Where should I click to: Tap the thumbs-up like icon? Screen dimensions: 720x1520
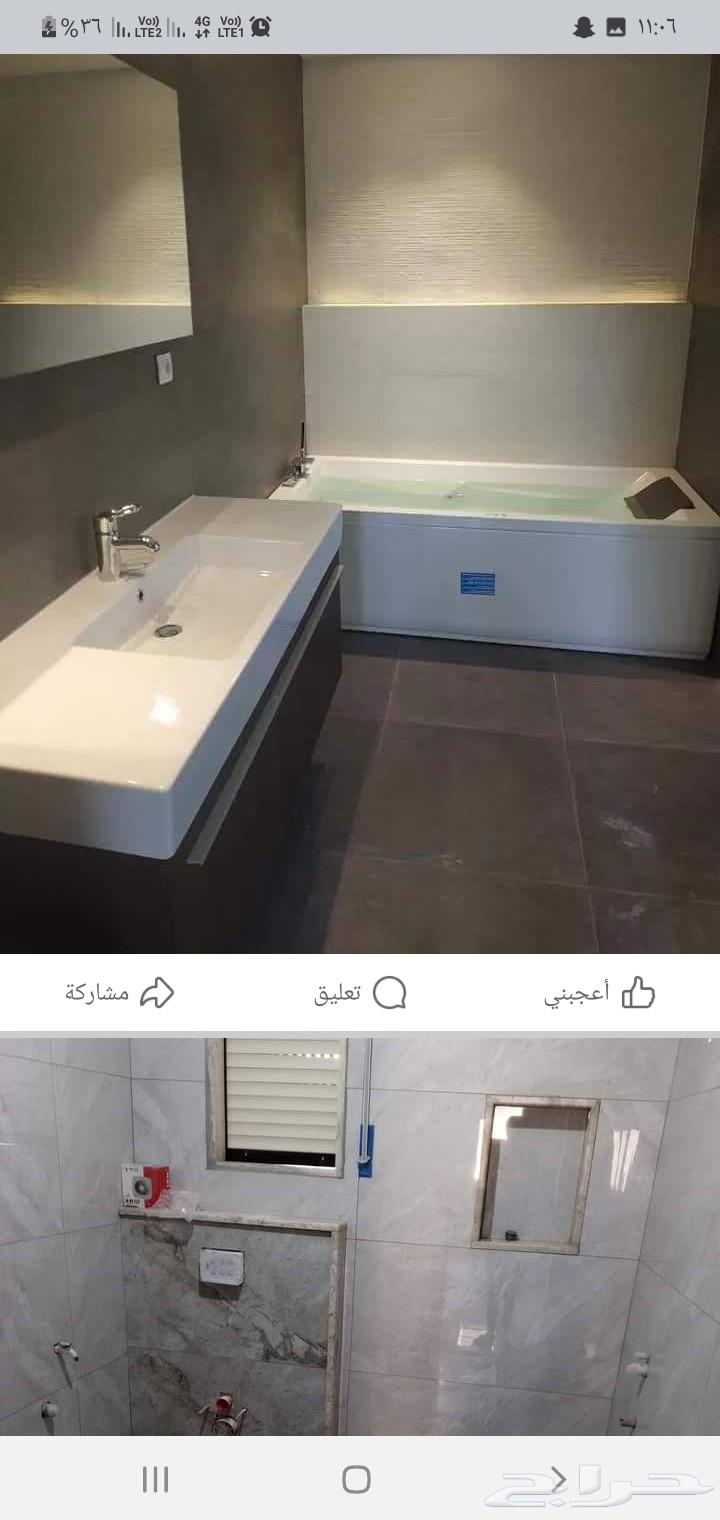point(637,991)
